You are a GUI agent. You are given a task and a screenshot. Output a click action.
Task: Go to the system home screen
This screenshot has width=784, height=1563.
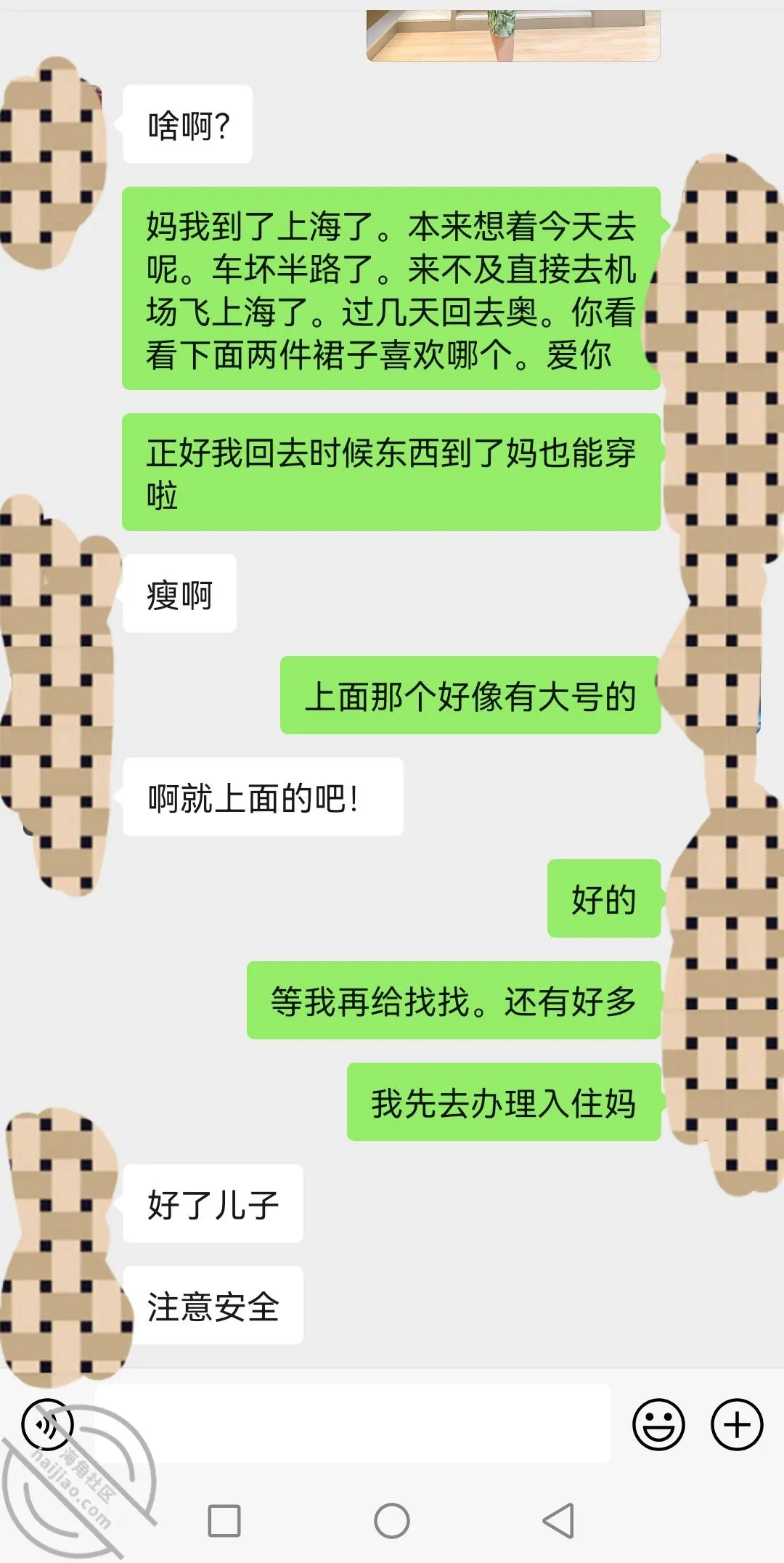[392, 1520]
